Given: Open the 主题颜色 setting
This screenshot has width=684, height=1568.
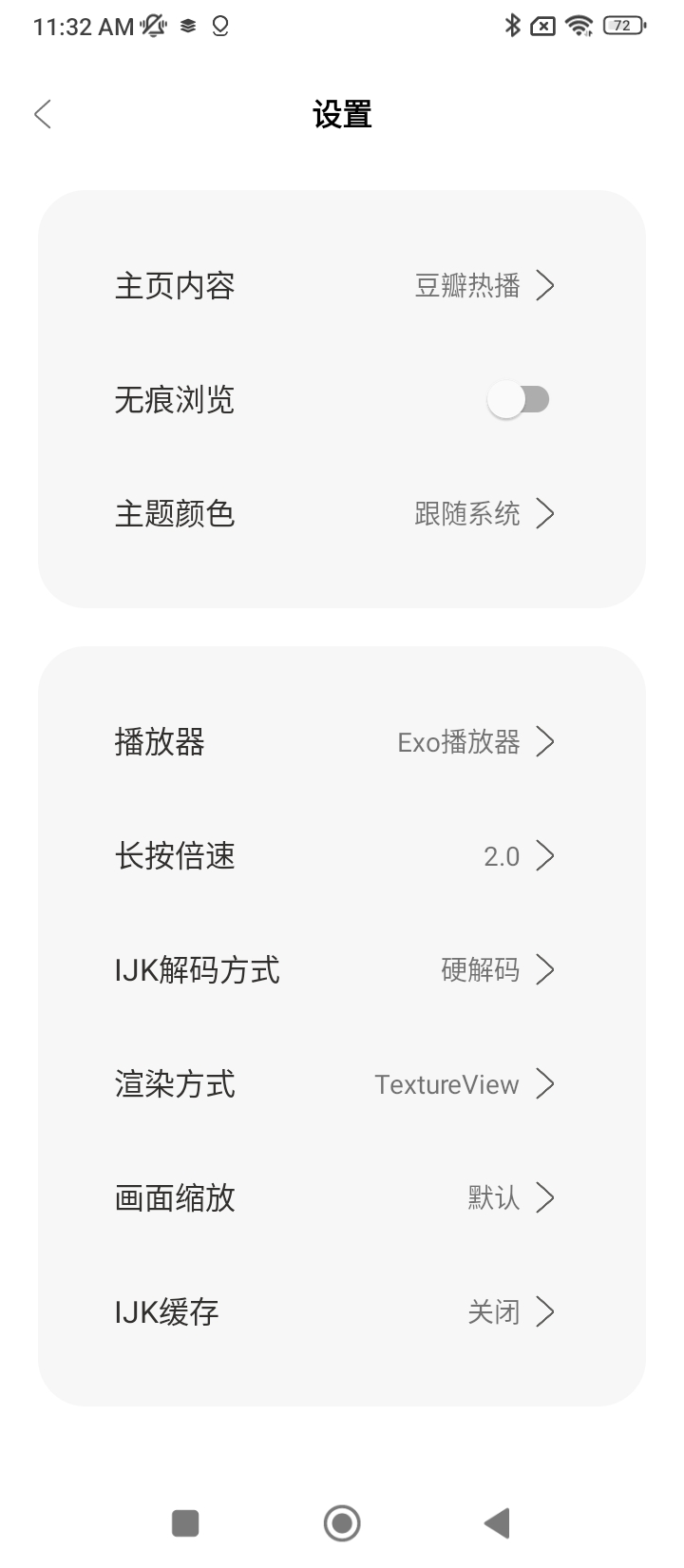Looking at the screenshot, I should pos(341,514).
